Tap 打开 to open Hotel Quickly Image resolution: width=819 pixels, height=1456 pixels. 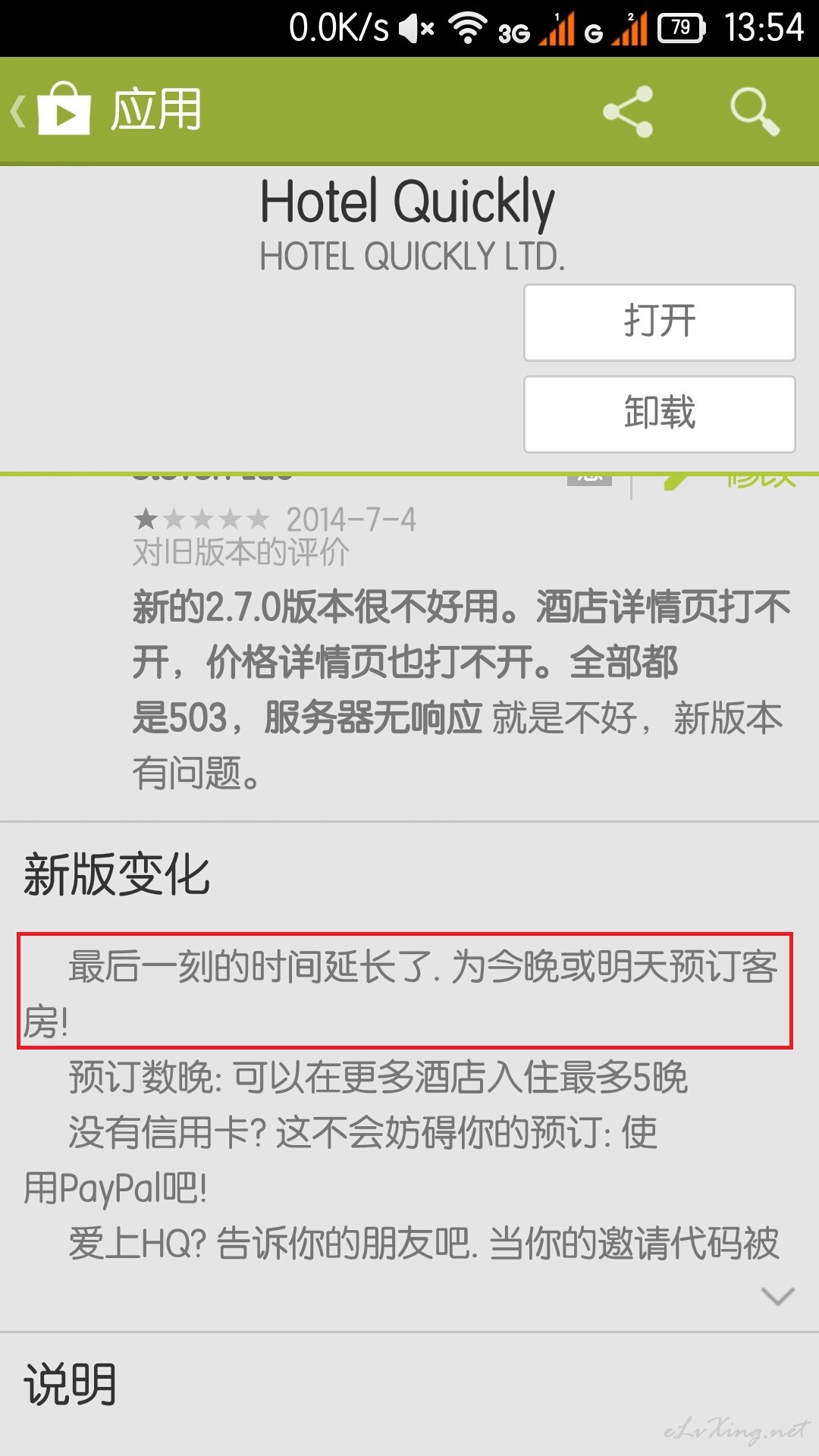point(659,322)
